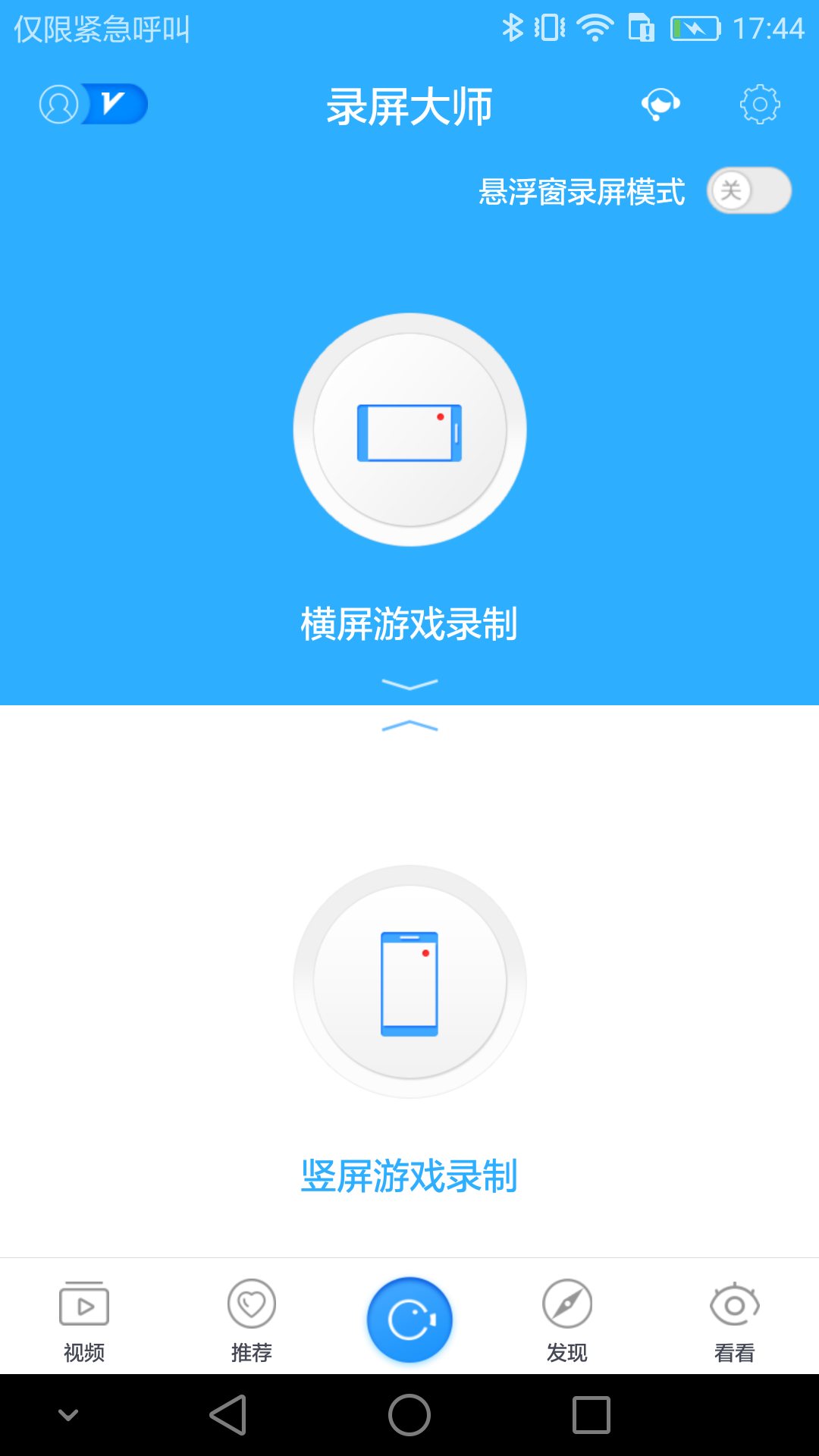Open the VIP badge
819x1456 pixels.
point(115,104)
